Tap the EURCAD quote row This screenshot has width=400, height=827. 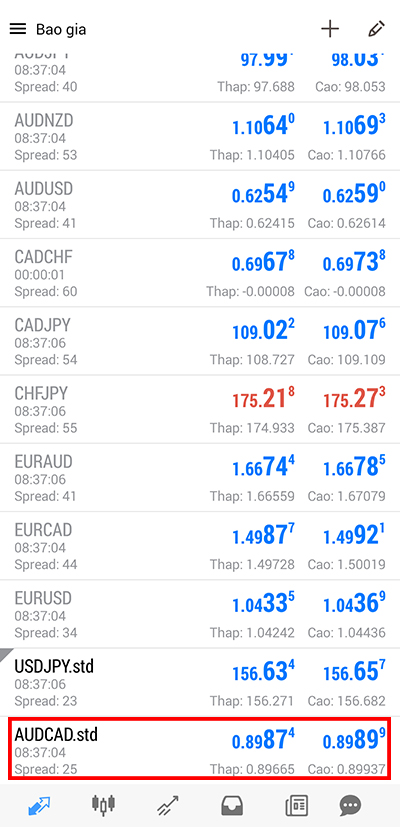pyautogui.click(x=200, y=545)
